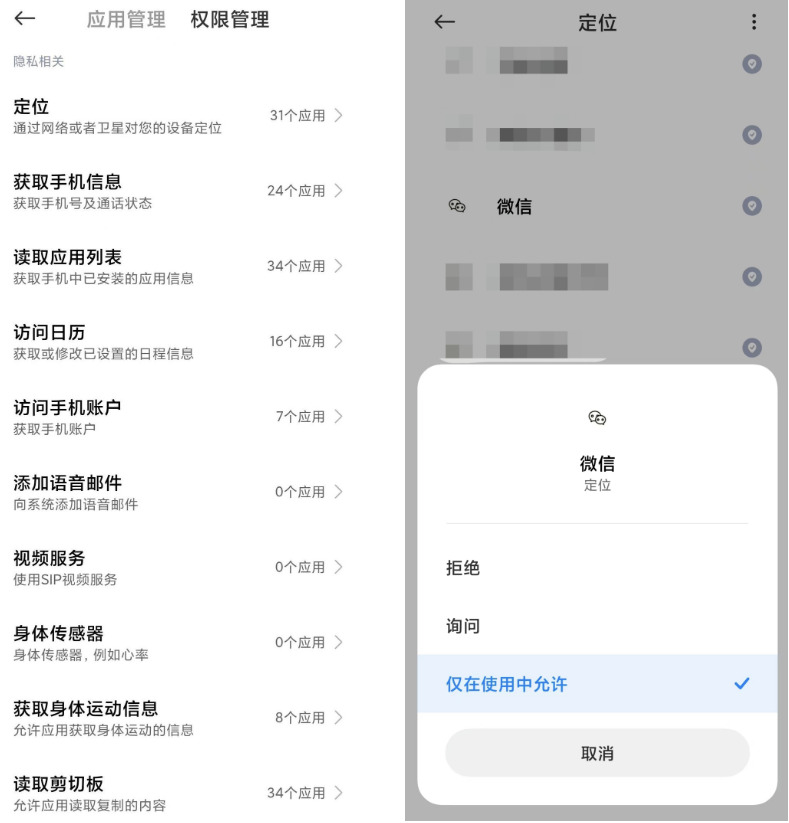This screenshot has height=823, width=789.
Task: Select 拒绝 for 微信 location
Action: click(x=596, y=568)
